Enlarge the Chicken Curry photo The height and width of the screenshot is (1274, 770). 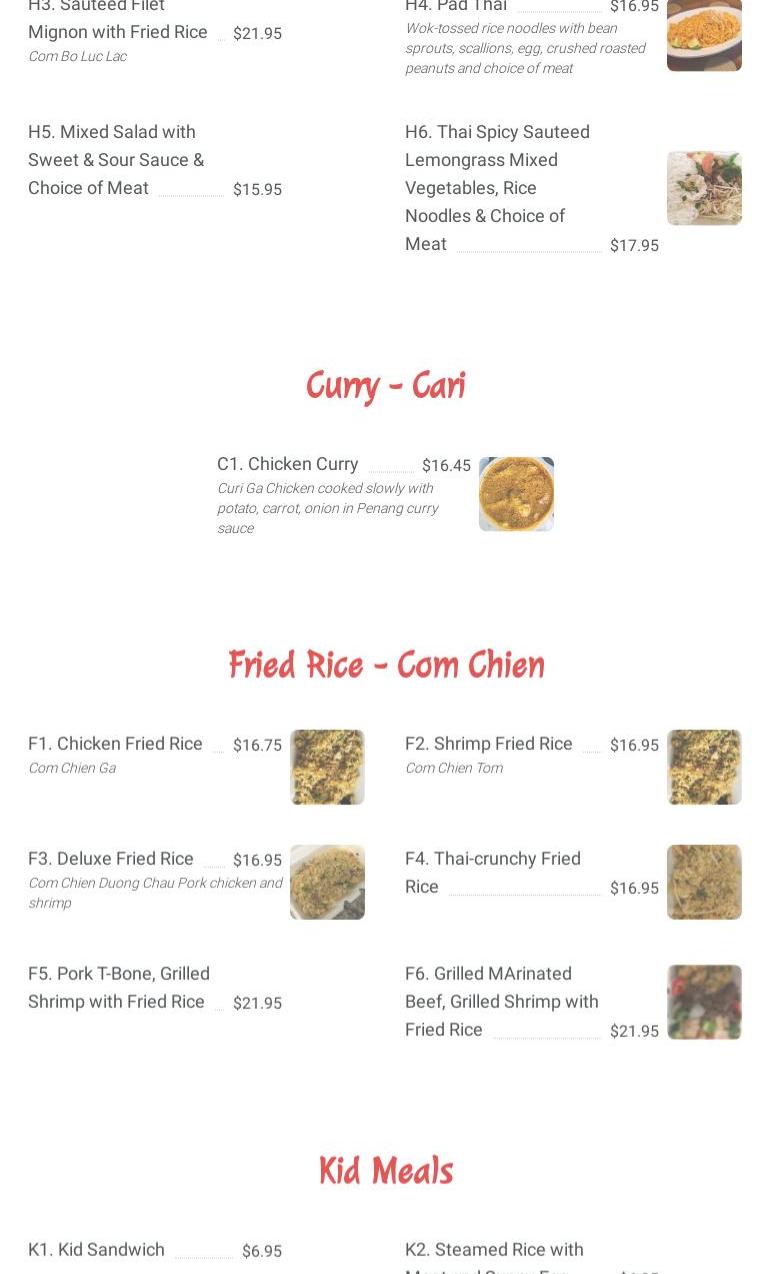516,494
